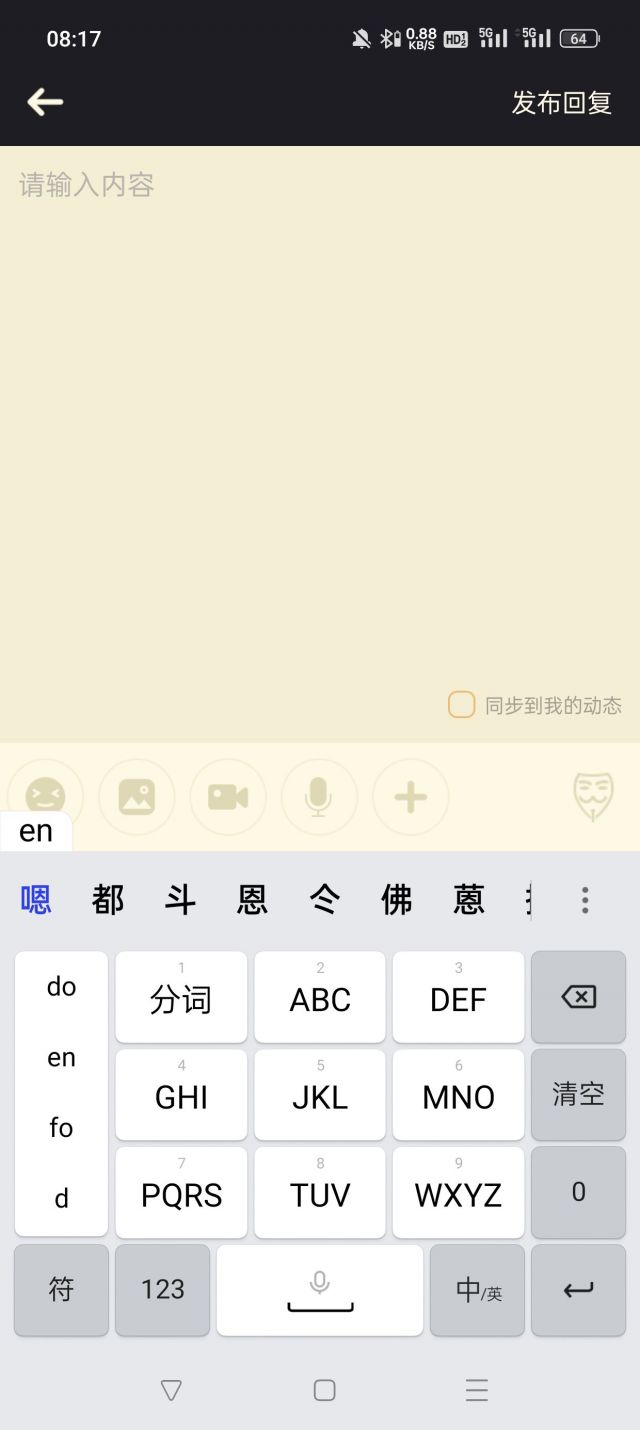Attach an image to the reply
The image size is (640, 1430).
(137, 797)
